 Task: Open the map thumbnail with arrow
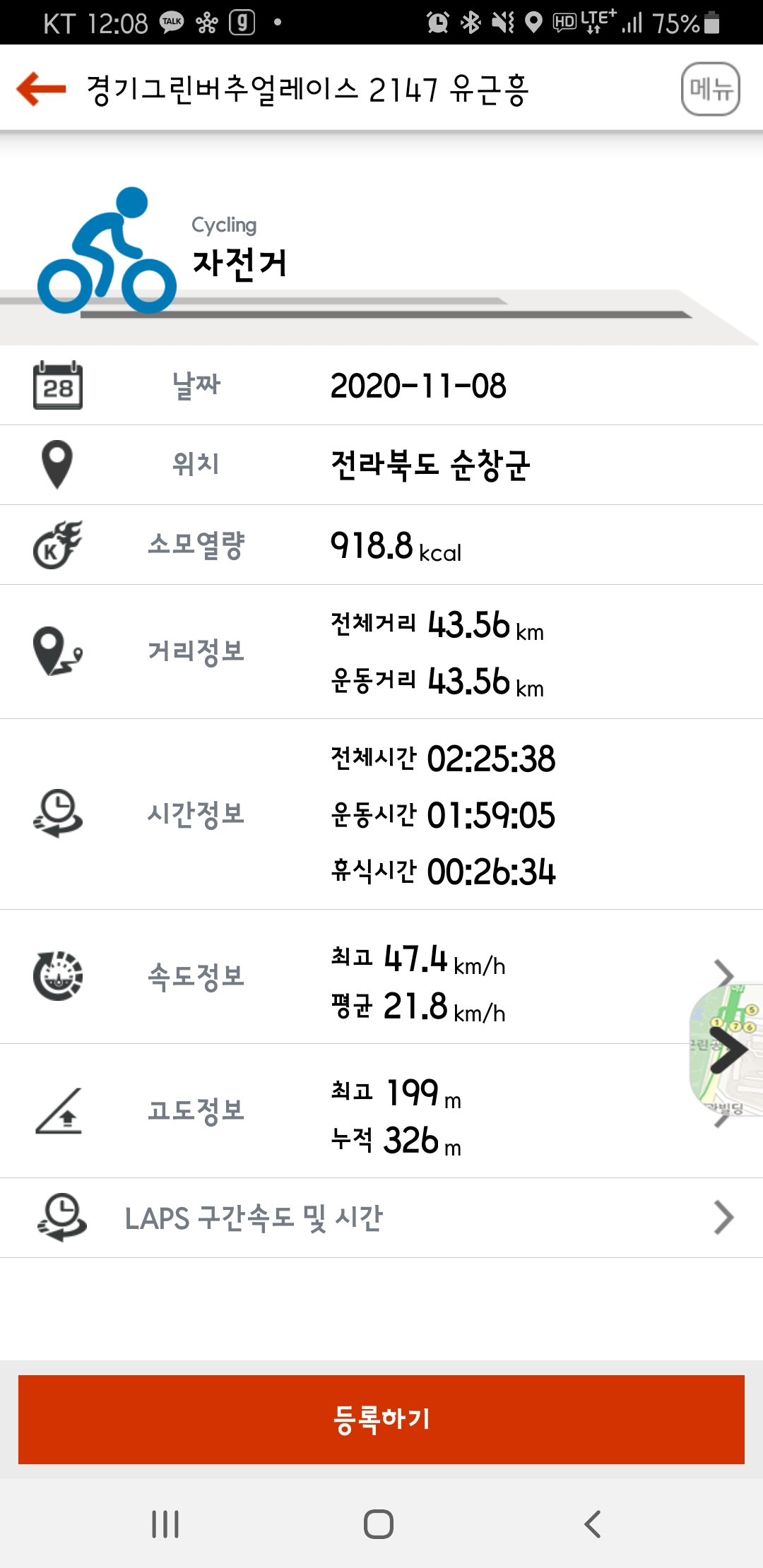(x=726, y=1051)
